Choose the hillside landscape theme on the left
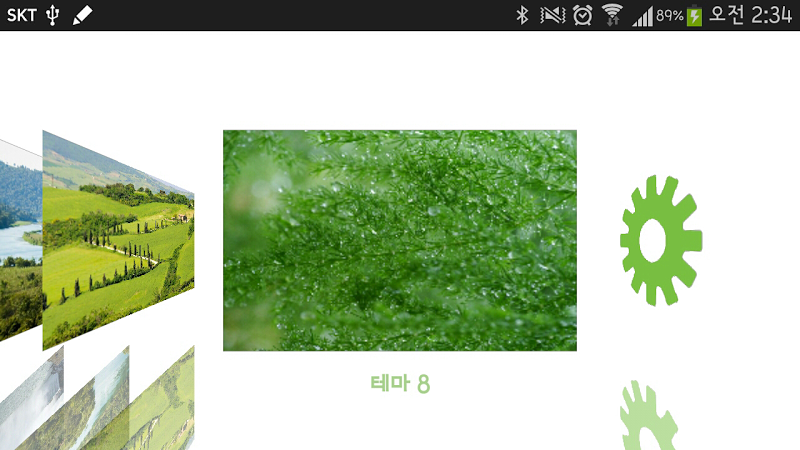 point(118,240)
